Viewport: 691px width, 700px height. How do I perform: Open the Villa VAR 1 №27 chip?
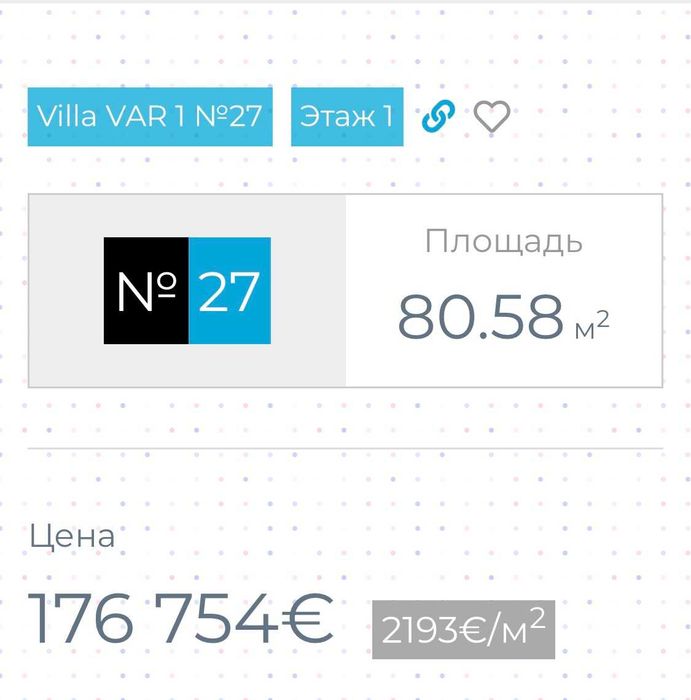tap(149, 116)
